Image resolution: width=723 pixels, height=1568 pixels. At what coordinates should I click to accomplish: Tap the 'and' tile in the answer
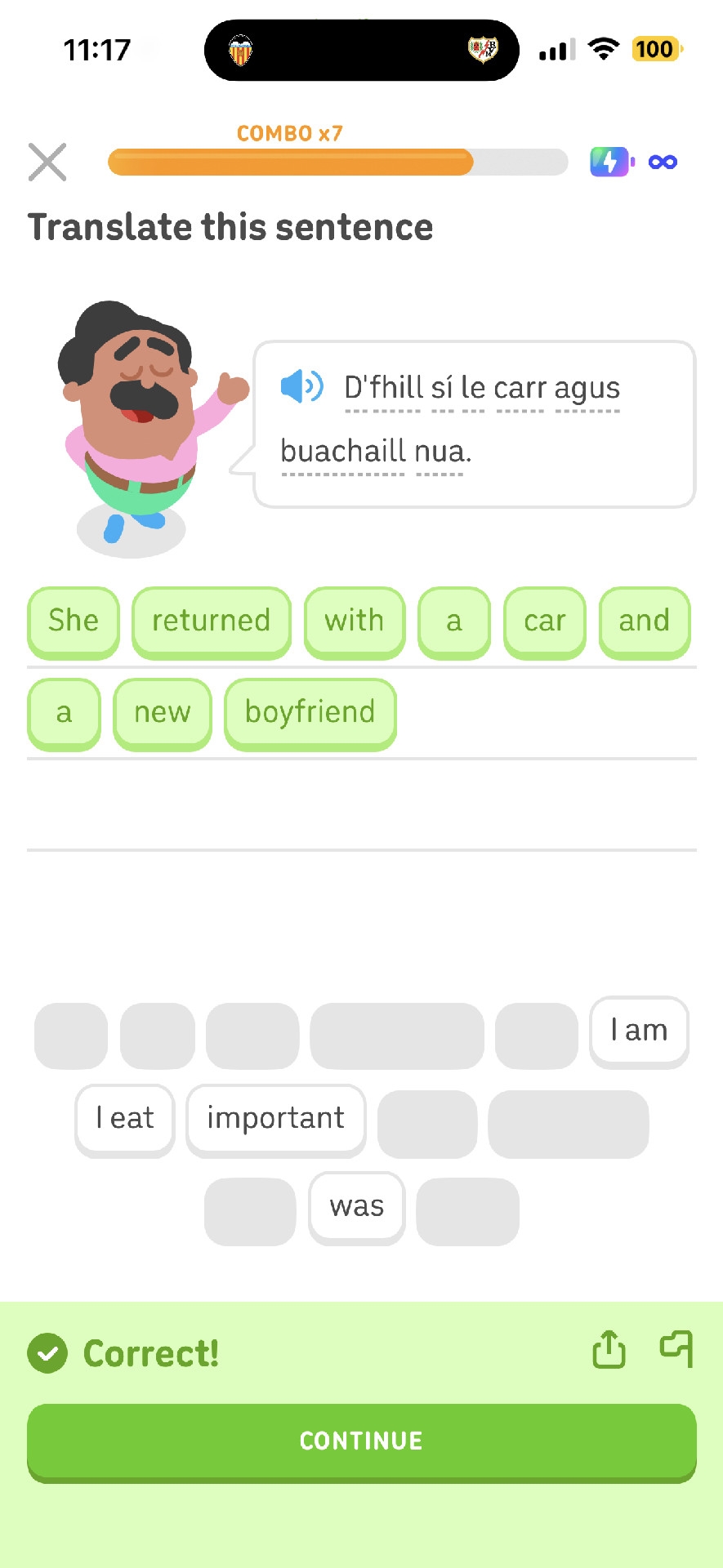[x=645, y=622]
